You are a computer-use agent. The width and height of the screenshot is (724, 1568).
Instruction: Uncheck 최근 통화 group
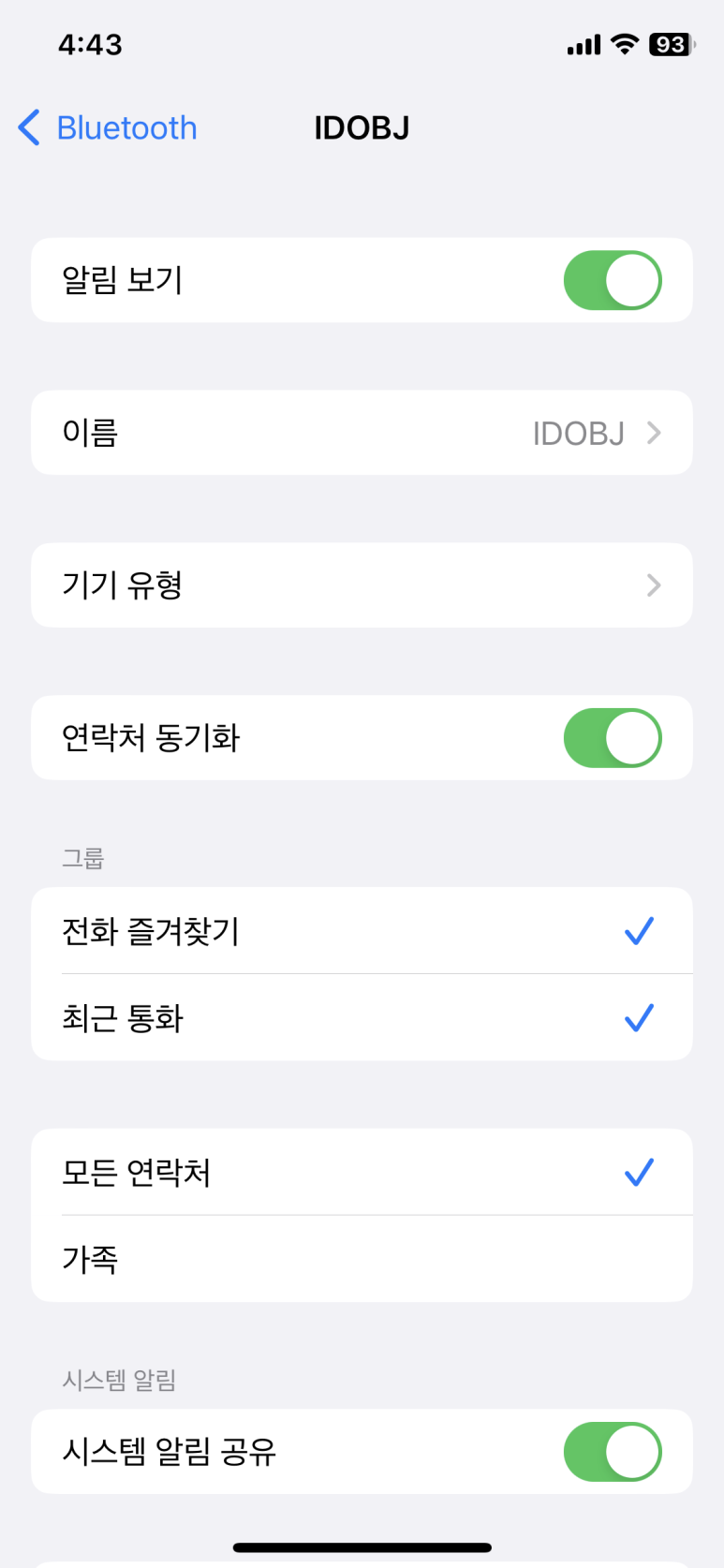[362, 1017]
